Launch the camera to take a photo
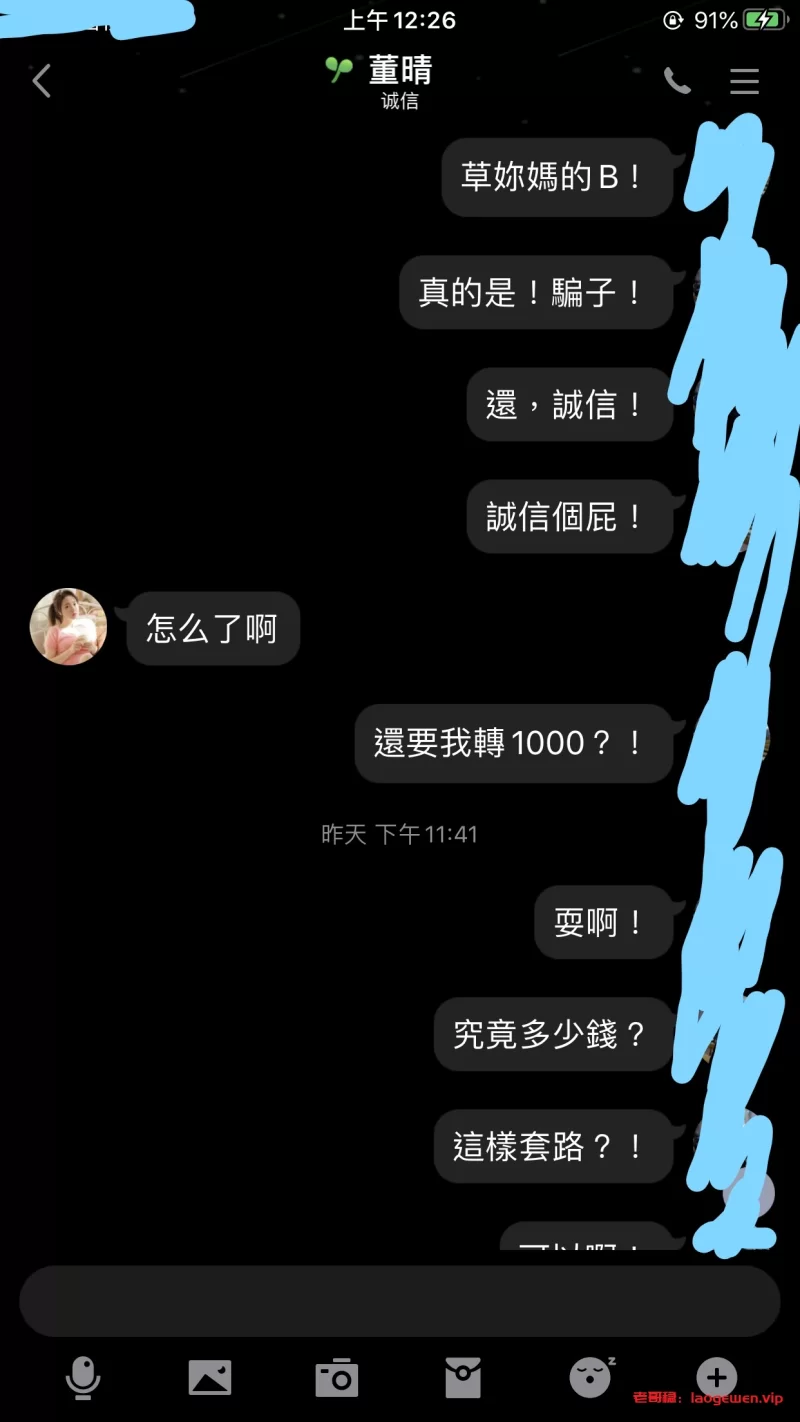 pyautogui.click(x=336, y=1378)
